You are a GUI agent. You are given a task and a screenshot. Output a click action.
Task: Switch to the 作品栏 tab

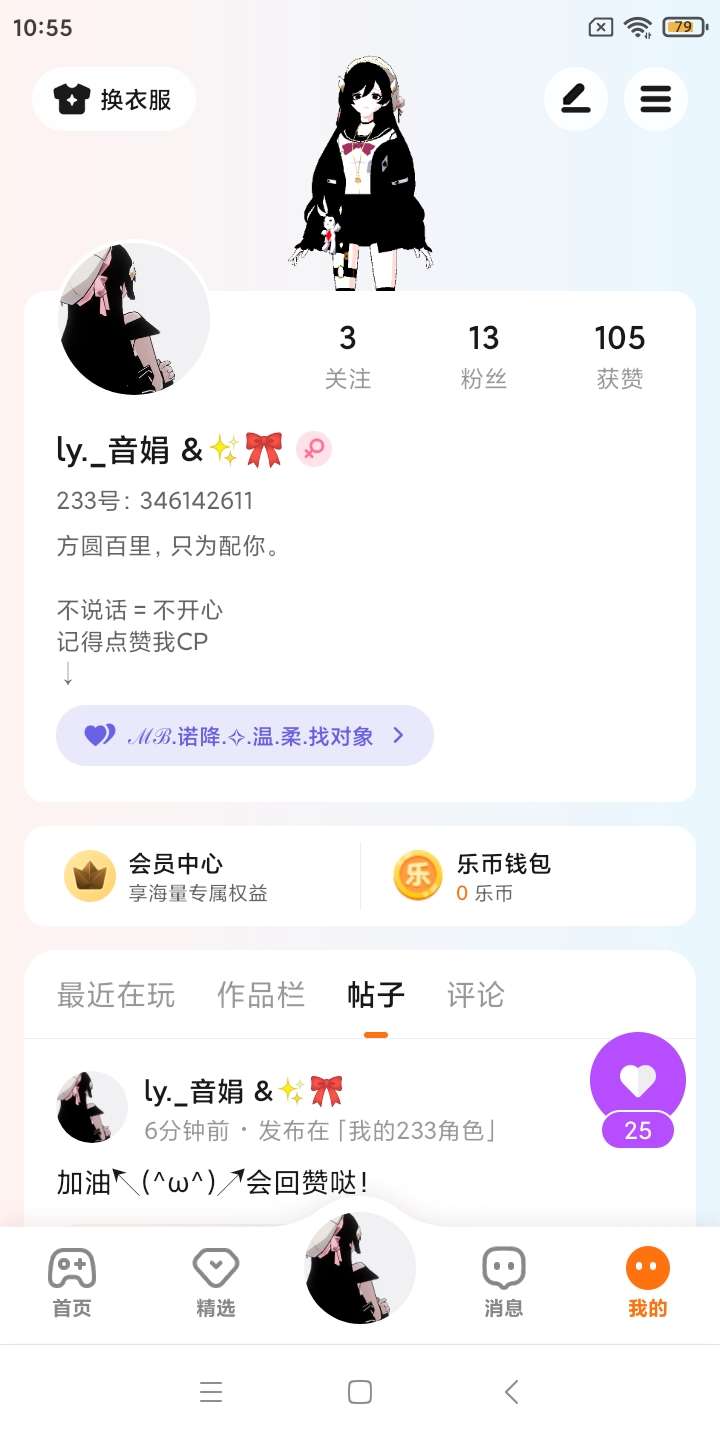point(261,995)
